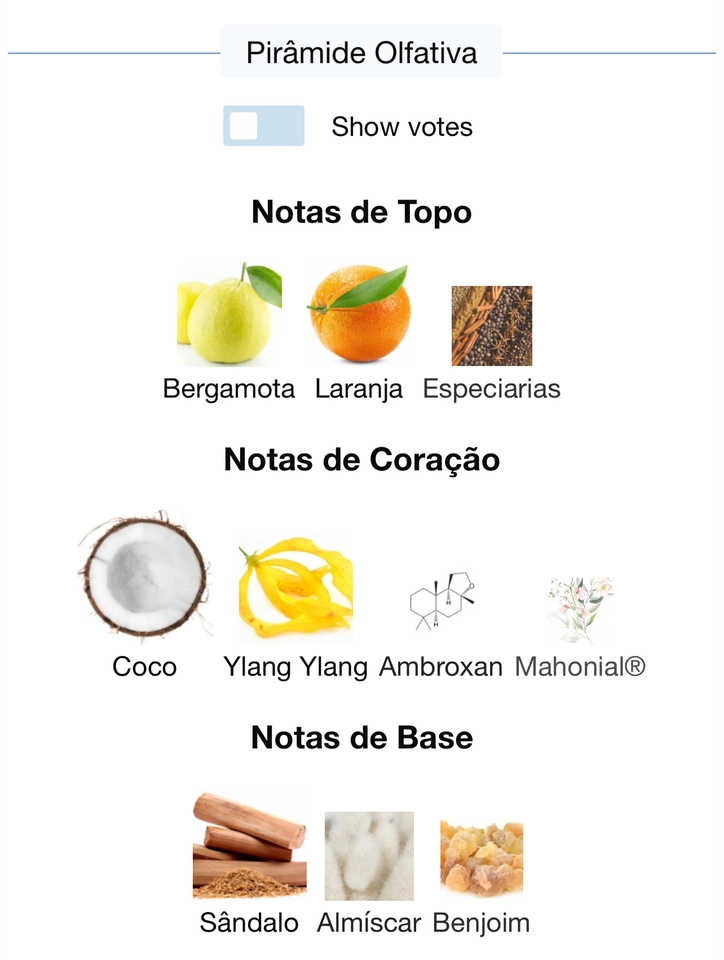The image size is (724, 960).
Task: Open the Benjoim note
Action: coord(481,860)
